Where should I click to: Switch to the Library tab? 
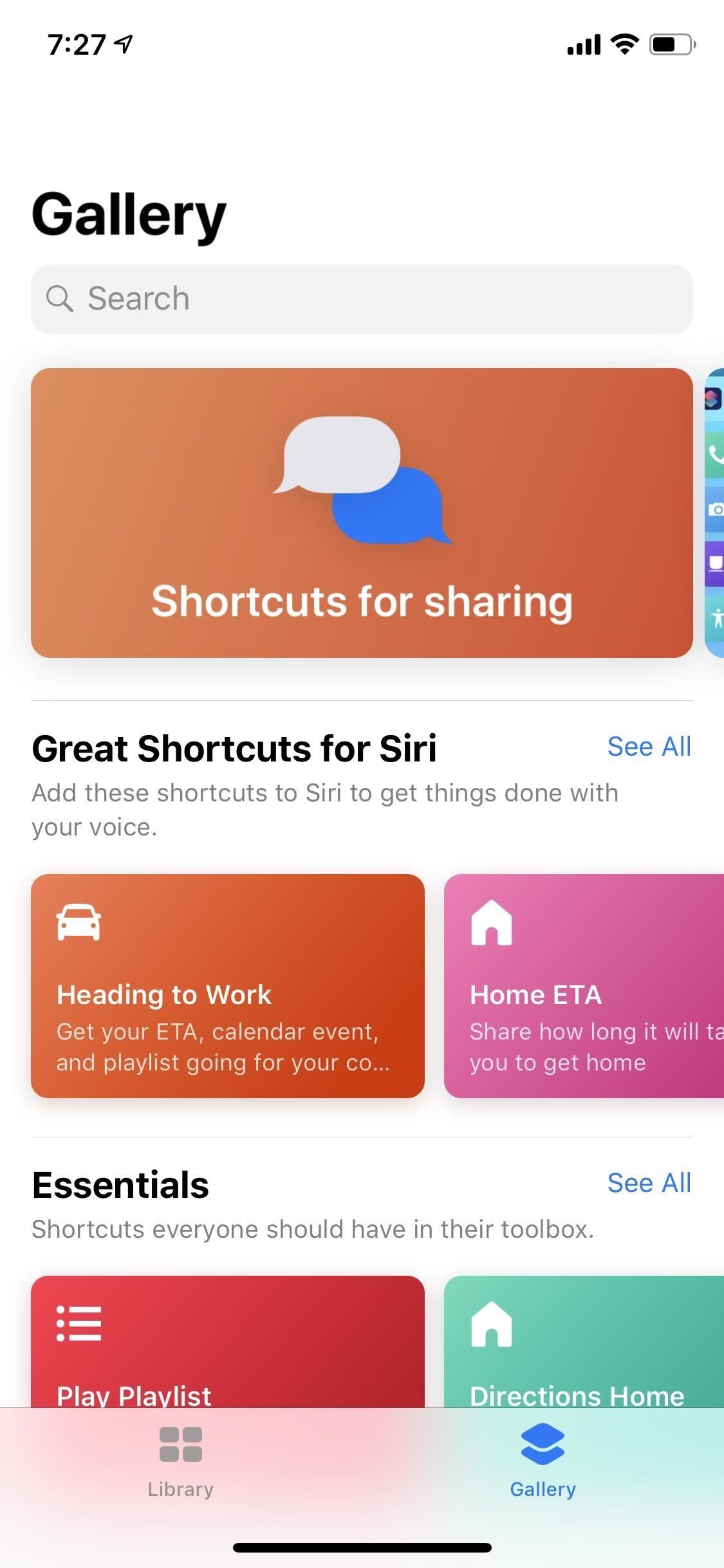(x=181, y=1462)
